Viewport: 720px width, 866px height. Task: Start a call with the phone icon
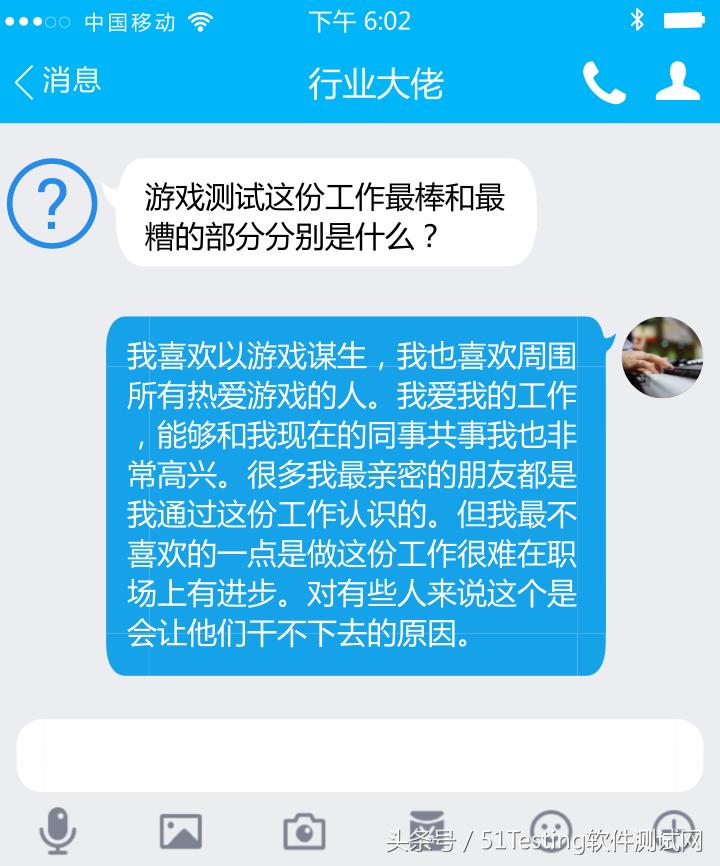[604, 79]
